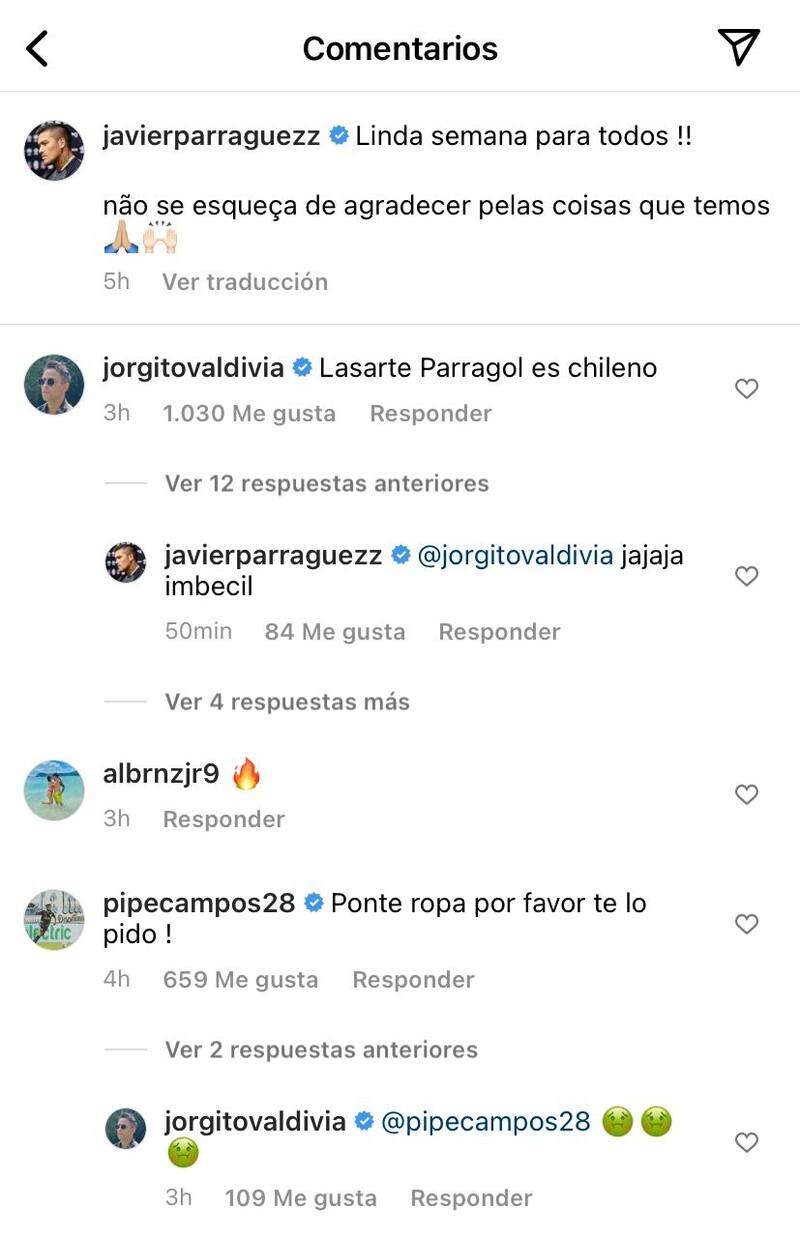Reply to albrnzjr9's comment

tap(223, 820)
